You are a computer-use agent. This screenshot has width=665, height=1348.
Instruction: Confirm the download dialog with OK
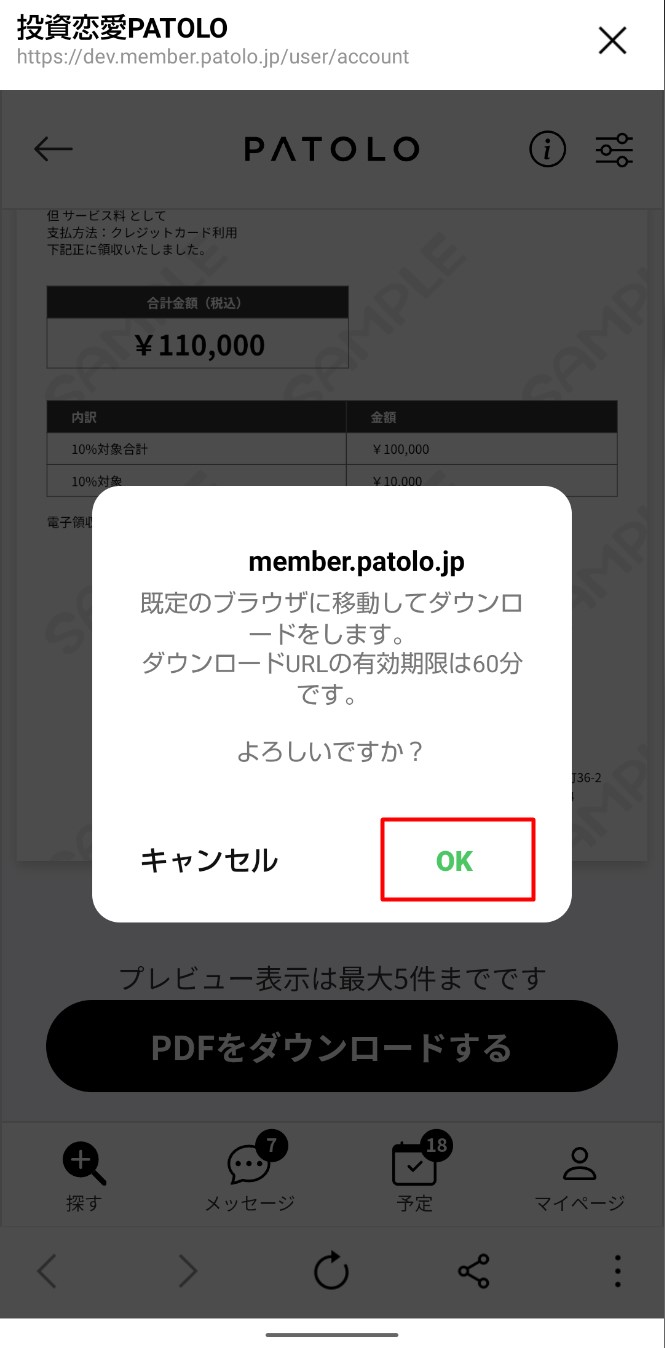pos(457,860)
